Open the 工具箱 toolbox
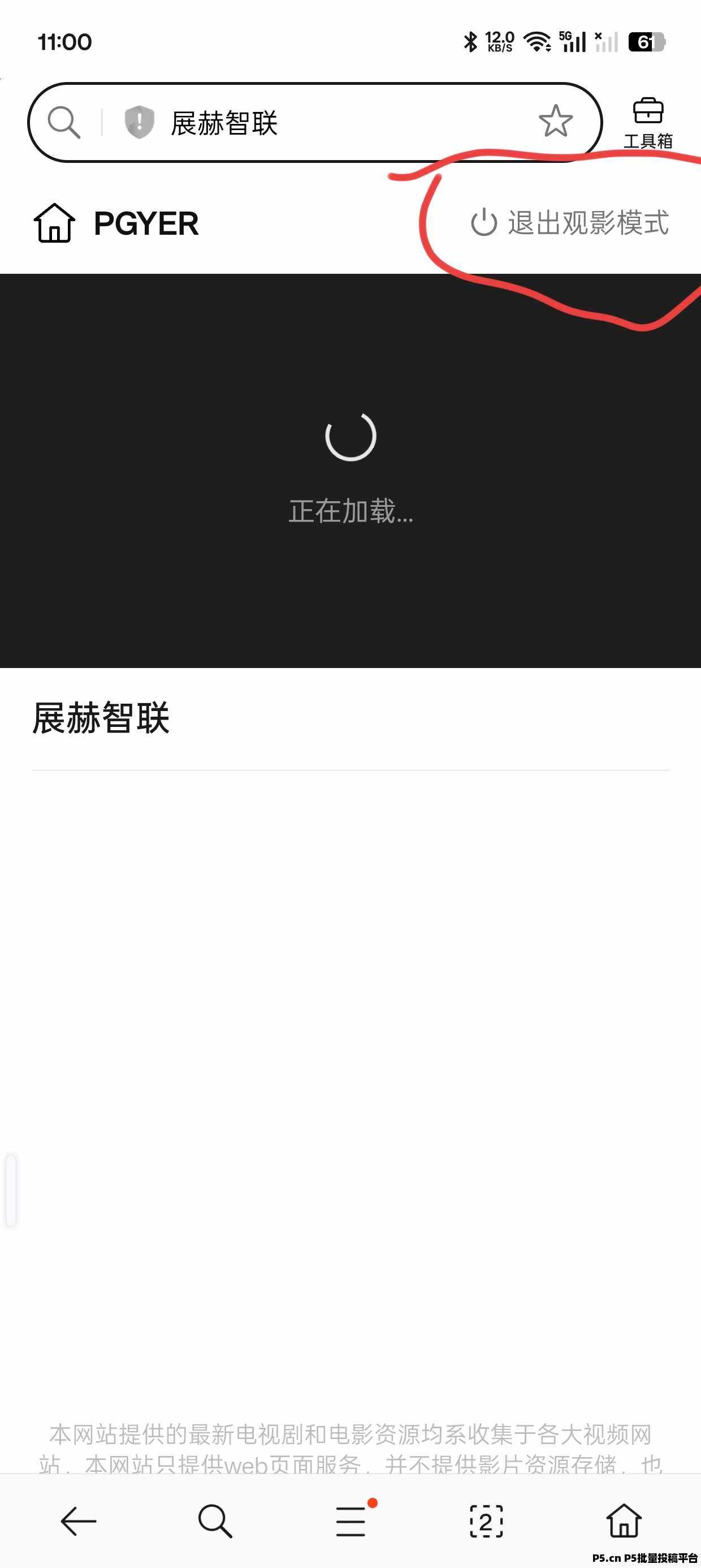Image resolution: width=701 pixels, height=1568 pixels. 647,123
